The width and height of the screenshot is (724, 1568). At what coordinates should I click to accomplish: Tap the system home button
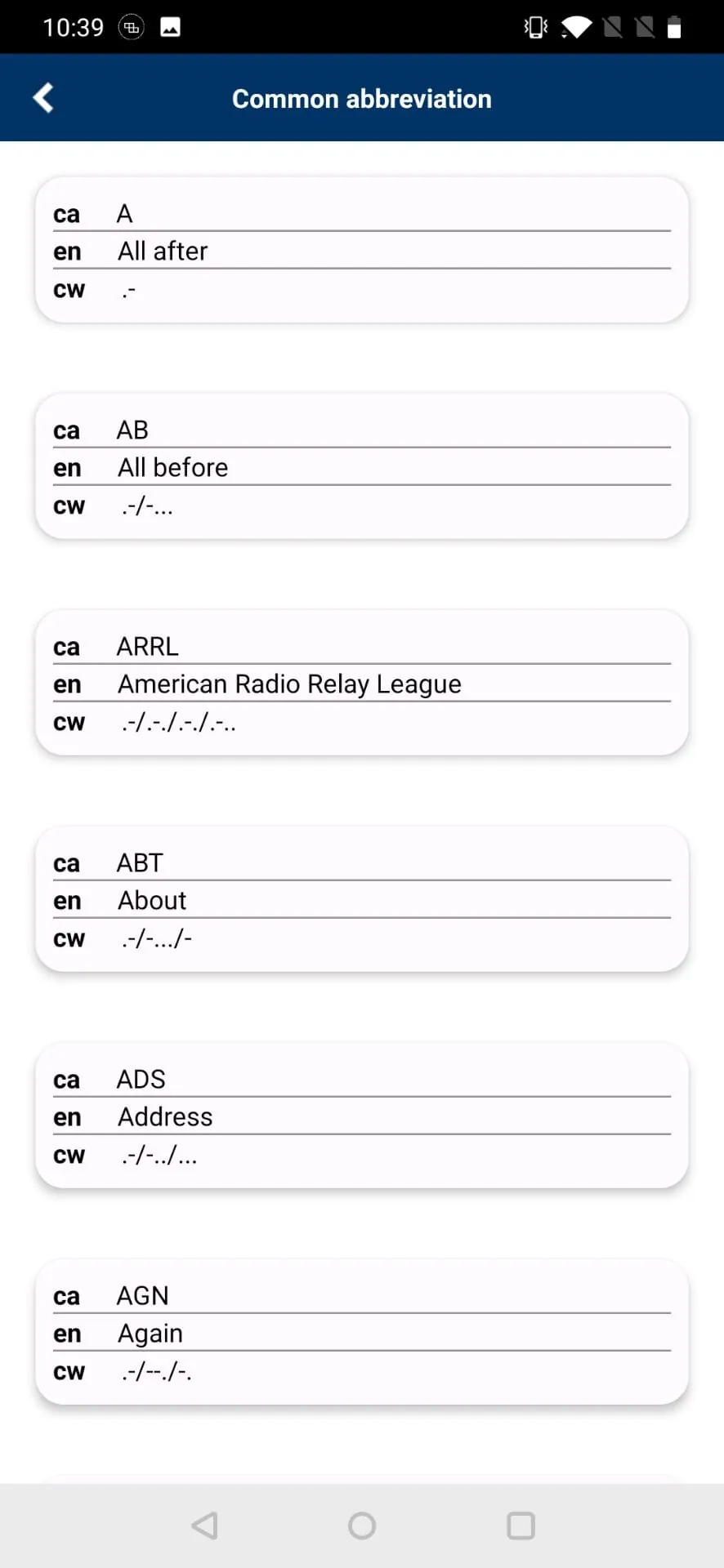(361, 1525)
